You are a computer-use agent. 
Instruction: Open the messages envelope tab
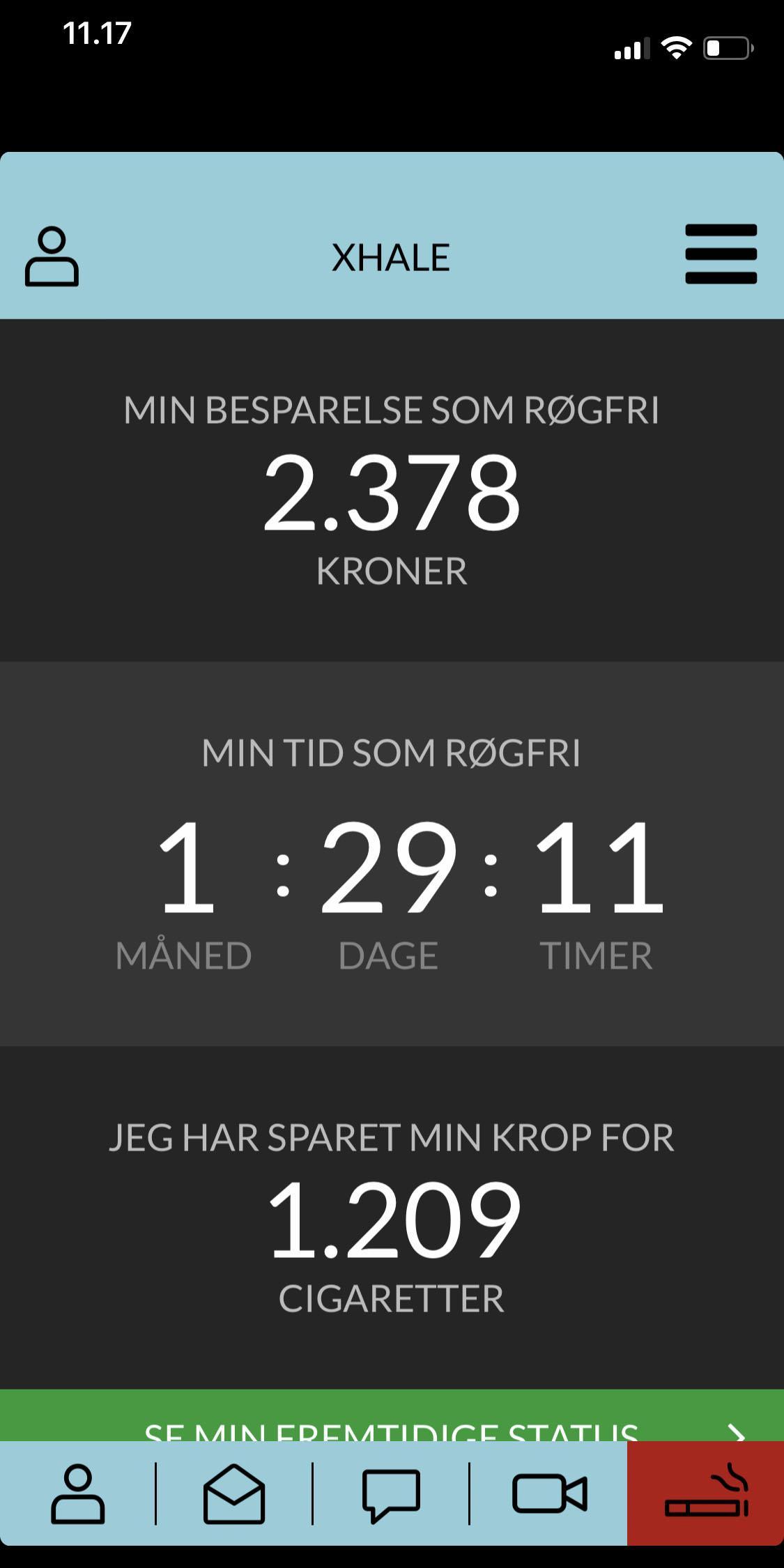pyautogui.click(x=234, y=1493)
